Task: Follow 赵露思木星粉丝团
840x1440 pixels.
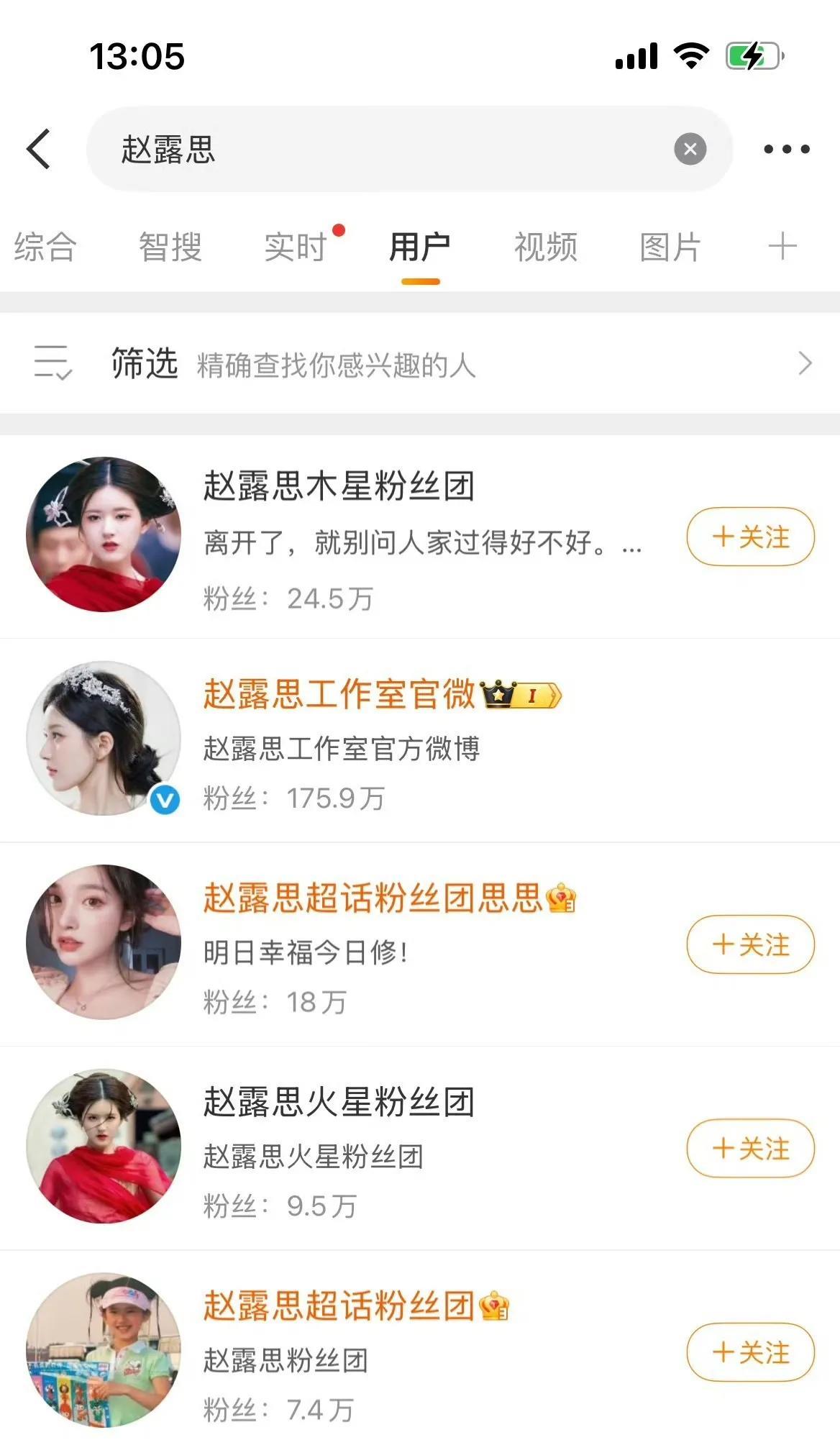Action: [750, 537]
